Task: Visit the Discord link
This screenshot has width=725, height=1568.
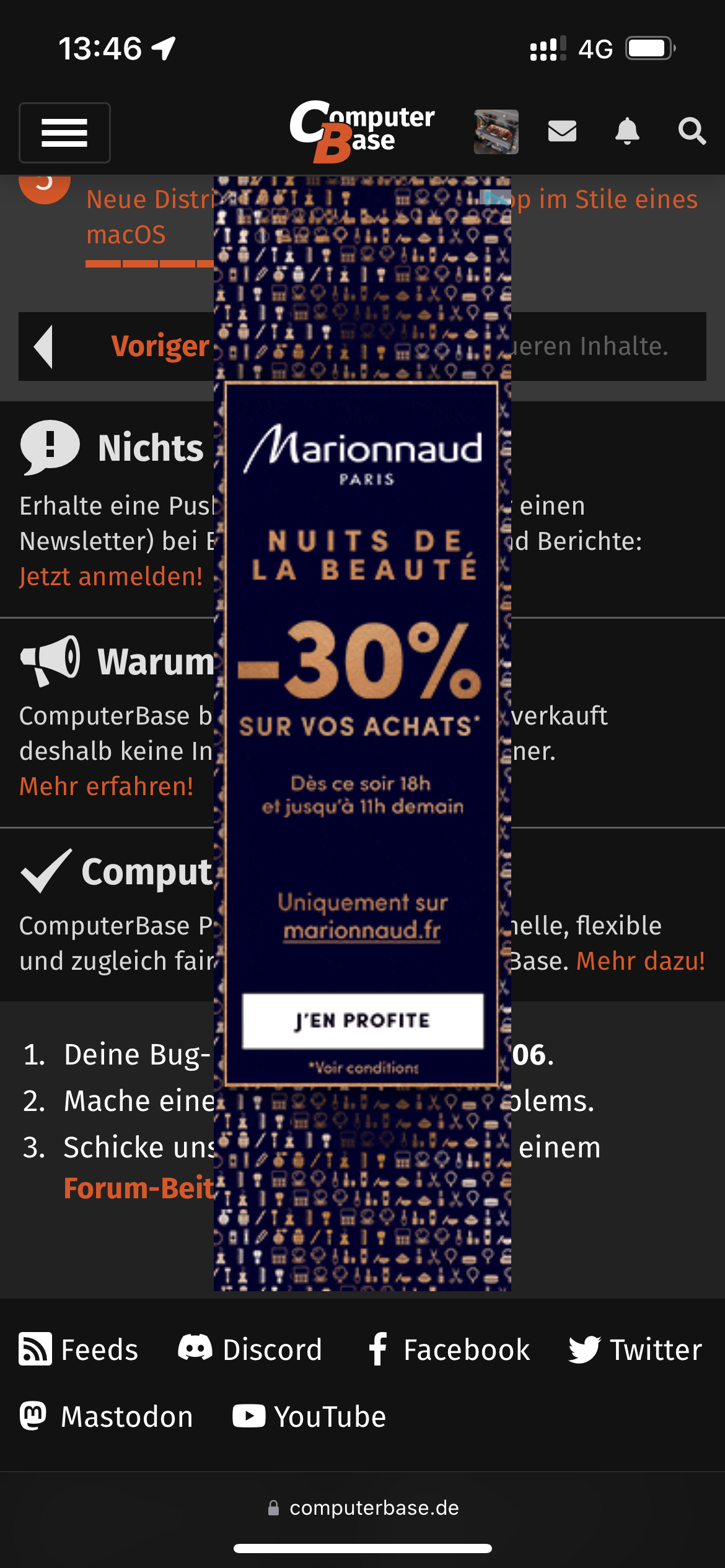Action: [x=250, y=1350]
